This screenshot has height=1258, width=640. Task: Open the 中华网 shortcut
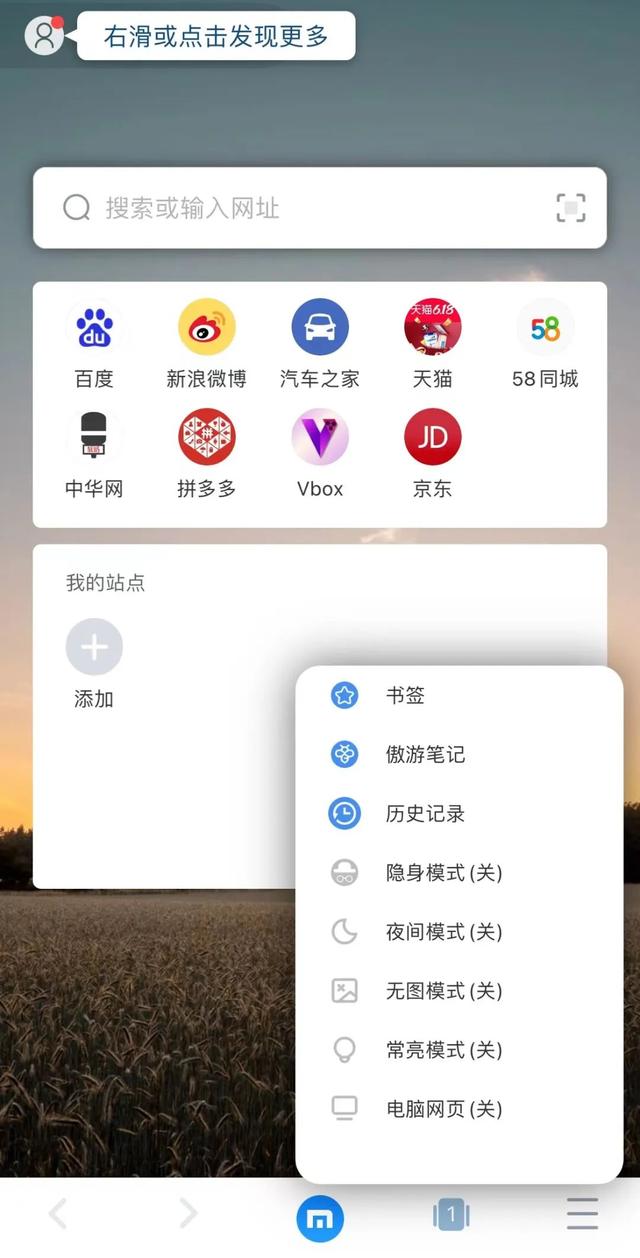[x=94, y=453]
